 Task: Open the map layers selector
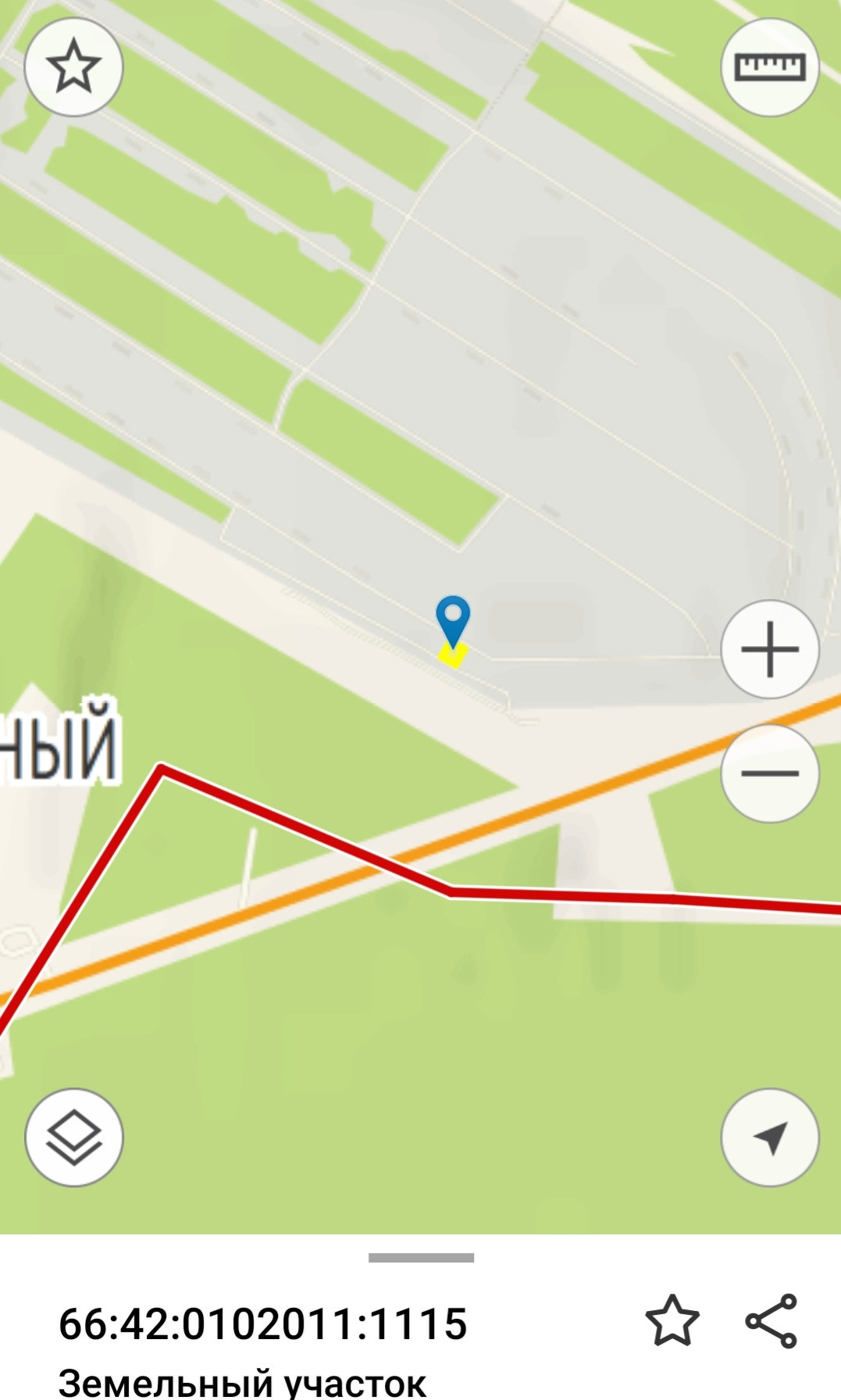click(73, 1137)
